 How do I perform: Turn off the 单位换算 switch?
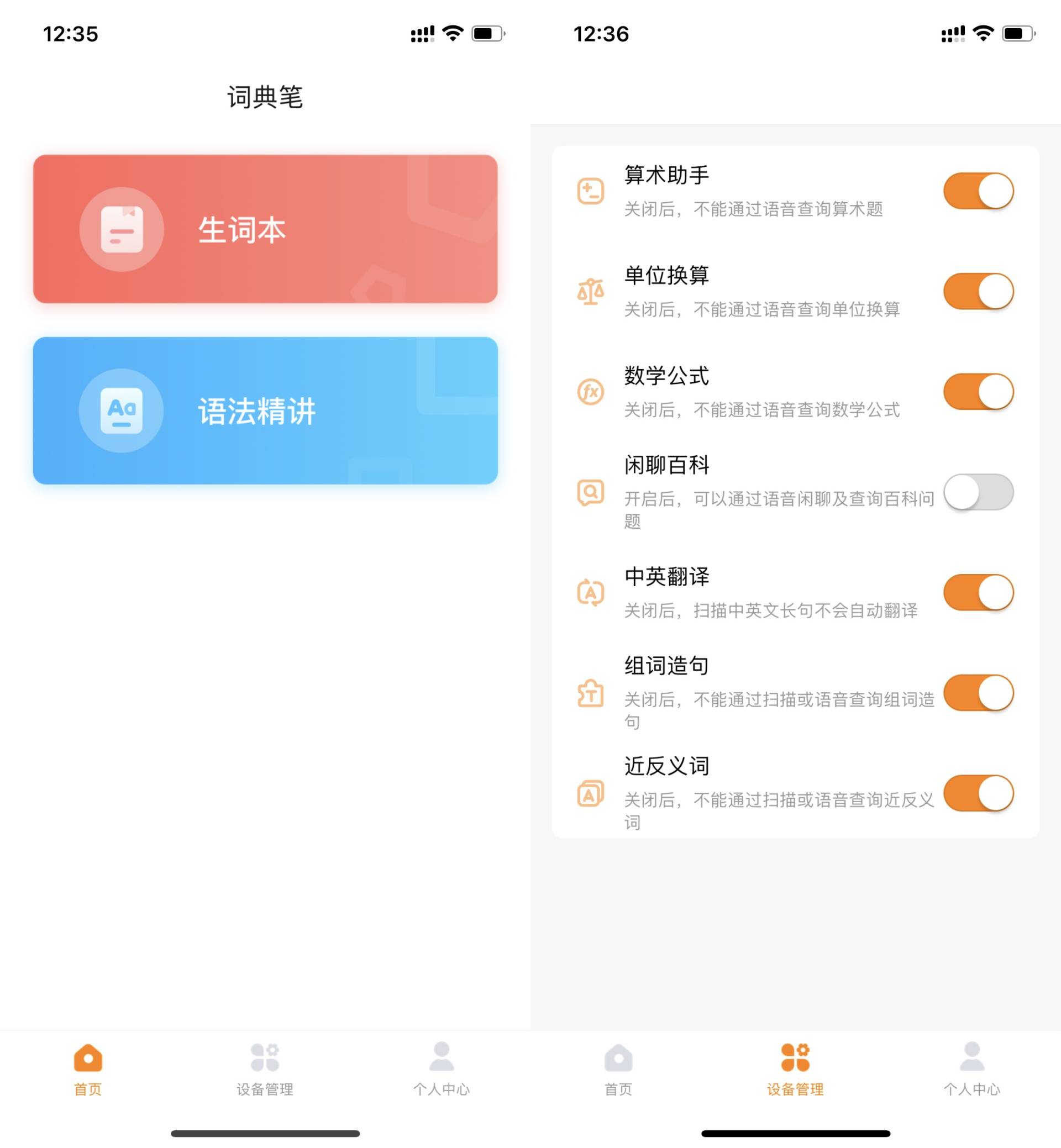coord(978,291)
